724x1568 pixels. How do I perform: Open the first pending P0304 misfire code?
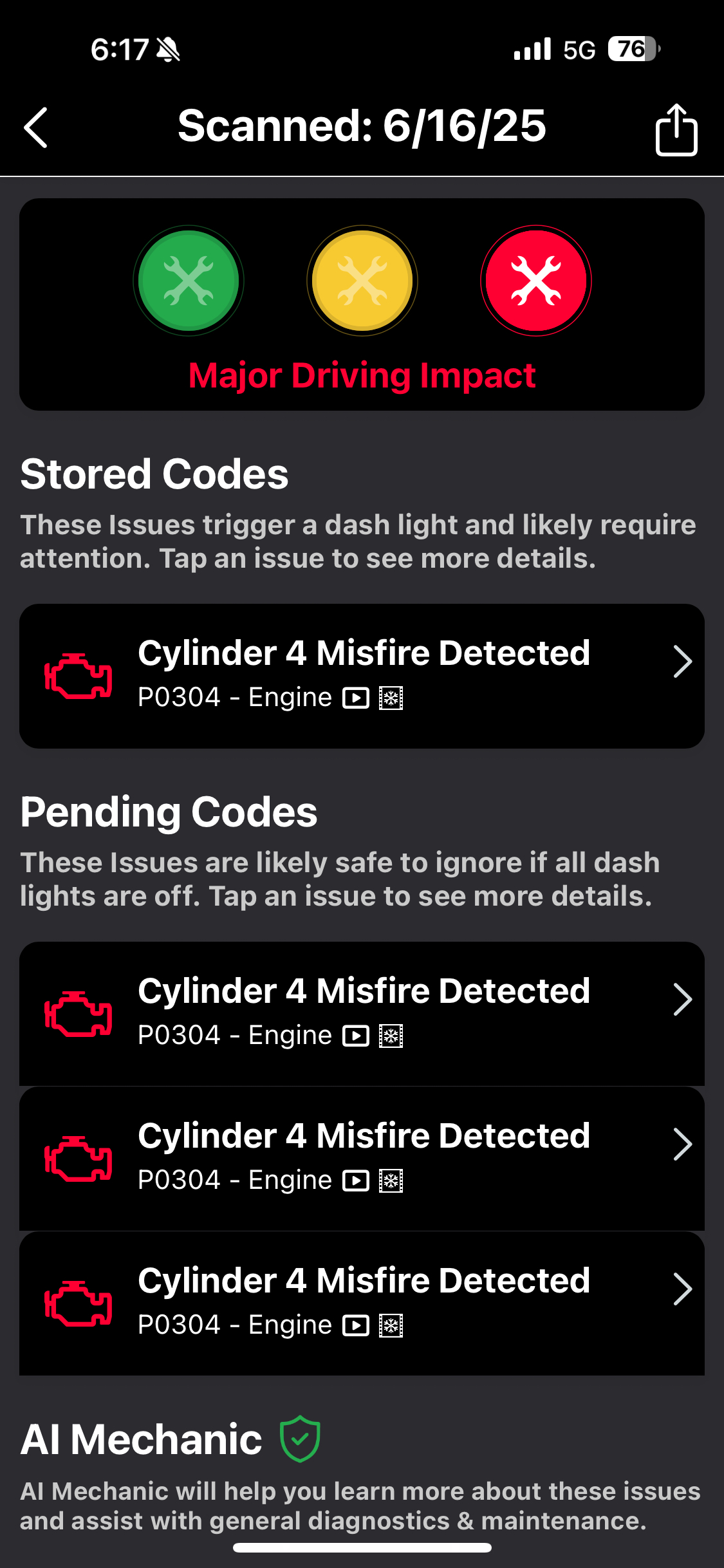(362, 1013)
